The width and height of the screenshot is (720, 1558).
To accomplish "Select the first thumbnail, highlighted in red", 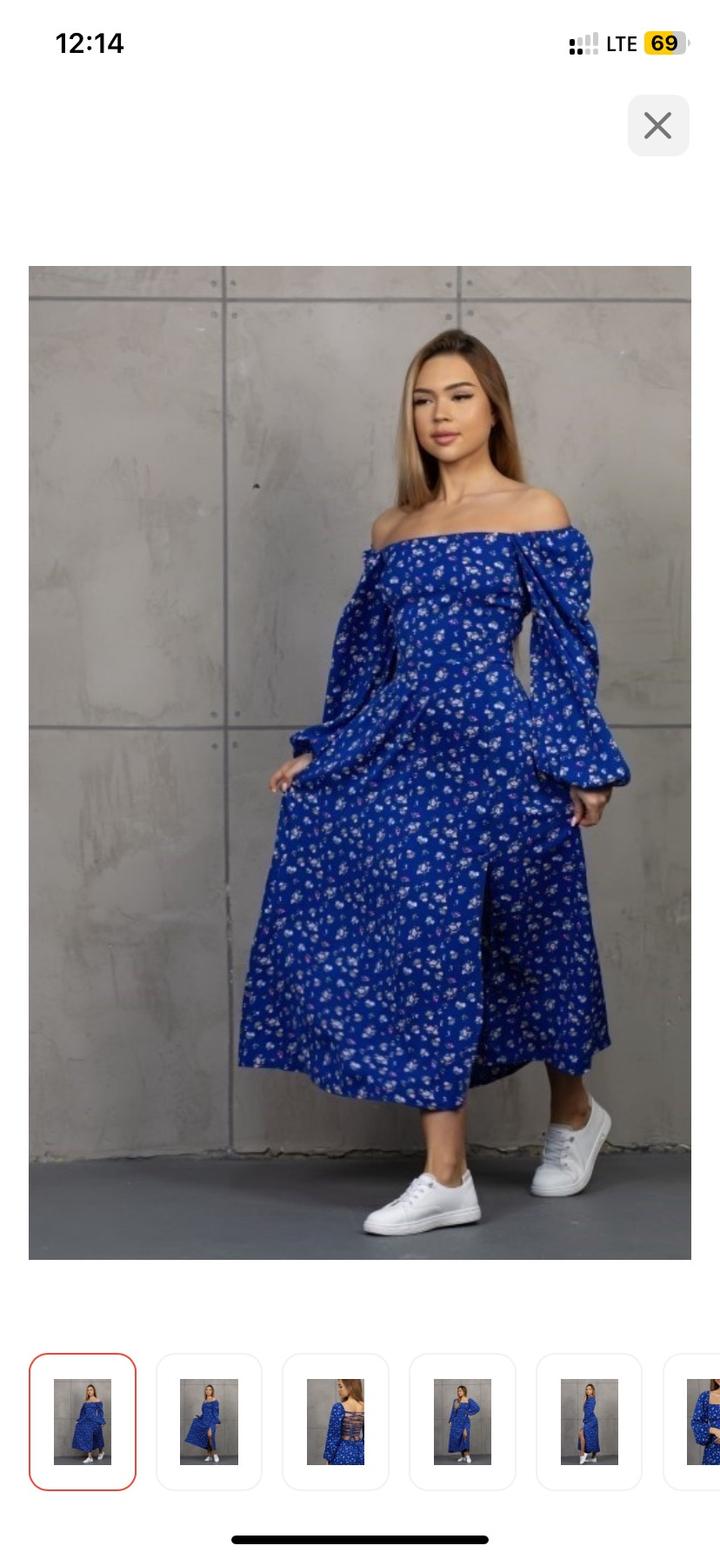I will tap(82, 1421).
